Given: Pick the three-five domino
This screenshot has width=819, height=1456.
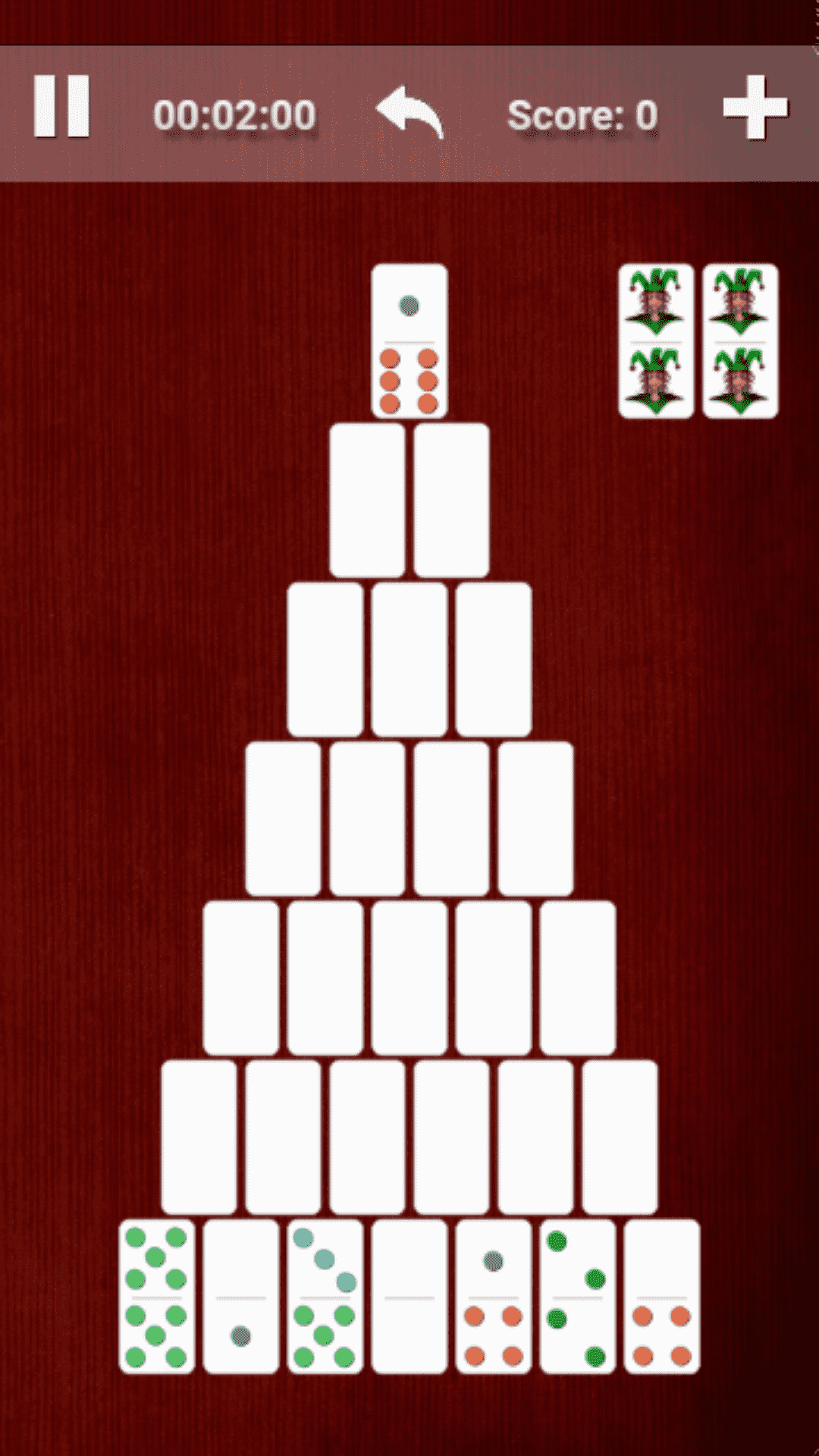Looking at the screenshot, I should [x=325, y=1297].
